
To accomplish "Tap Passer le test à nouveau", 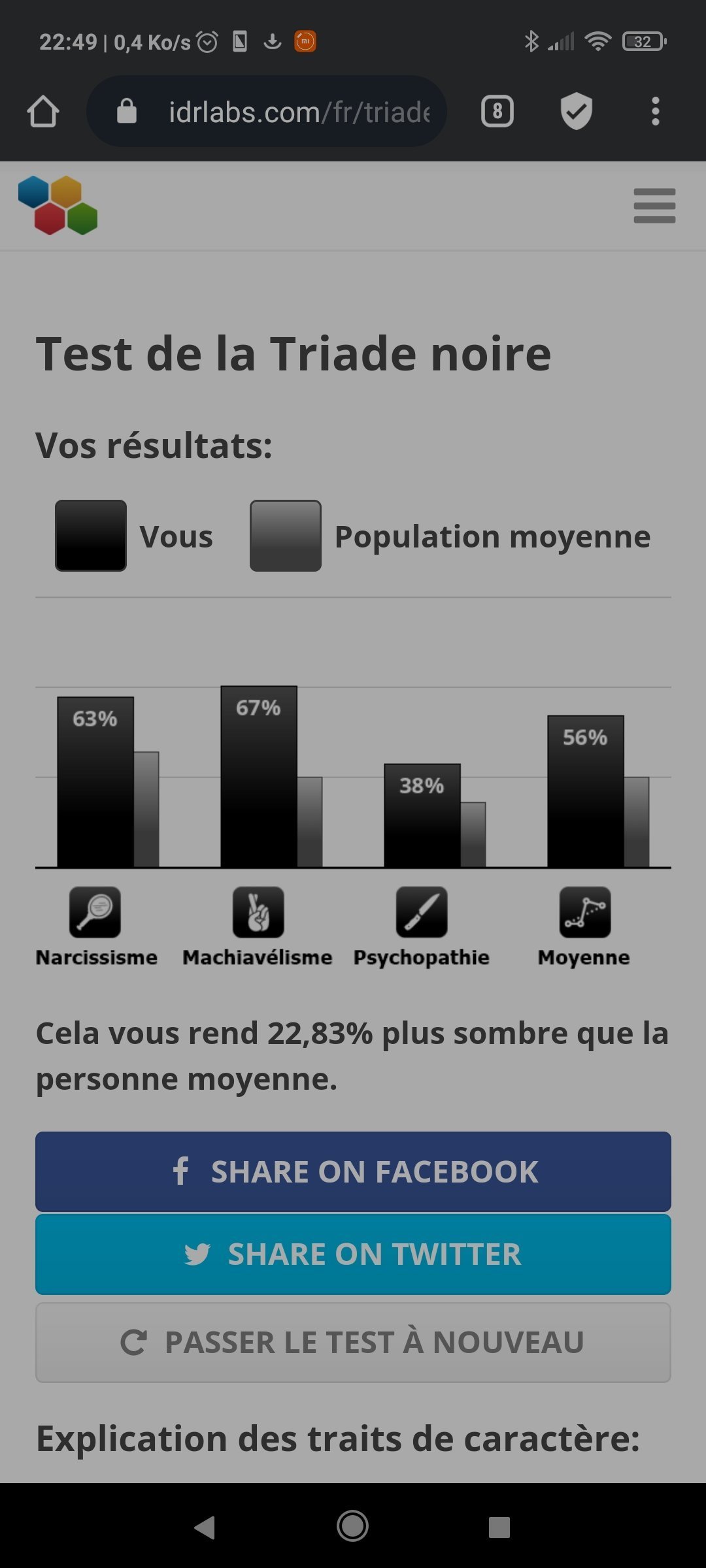I will 353,1343.
